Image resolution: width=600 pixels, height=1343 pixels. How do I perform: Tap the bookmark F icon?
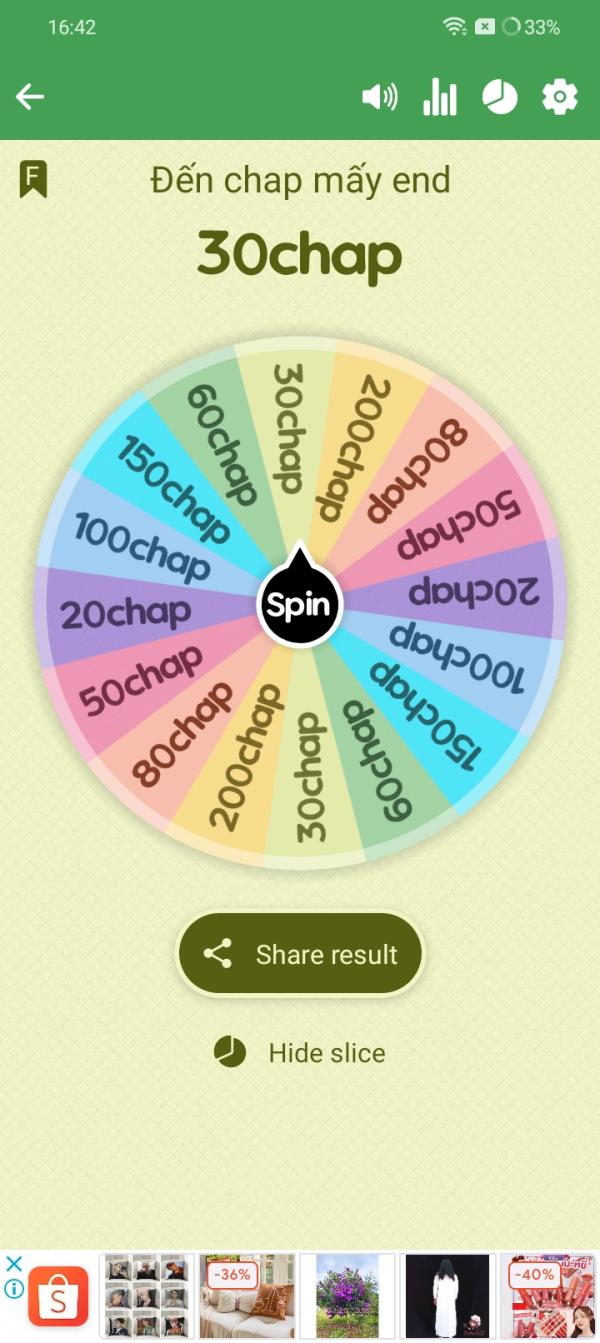33,180
